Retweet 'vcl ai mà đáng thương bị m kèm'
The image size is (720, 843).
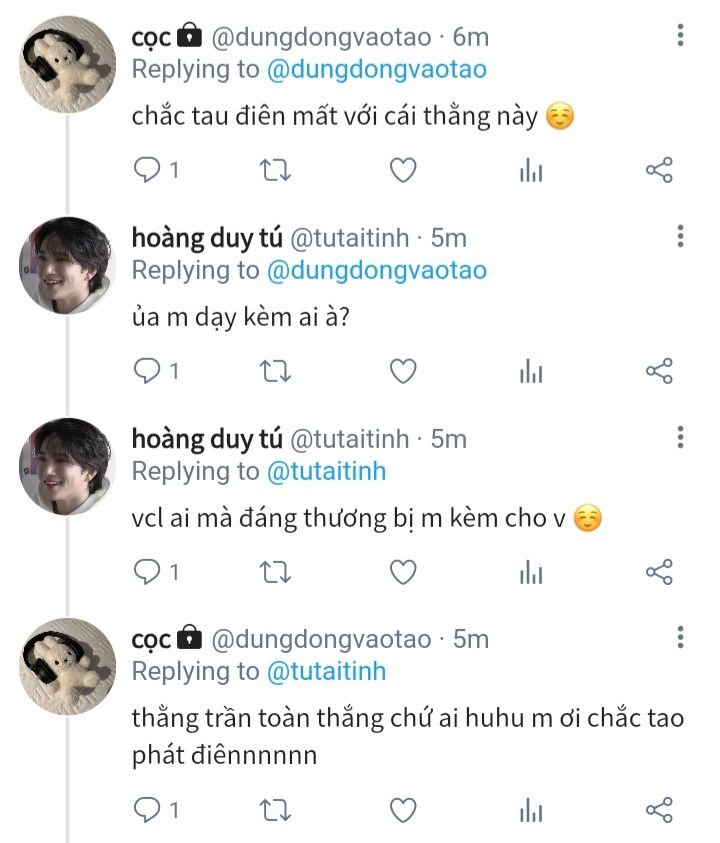coord(275,573)
